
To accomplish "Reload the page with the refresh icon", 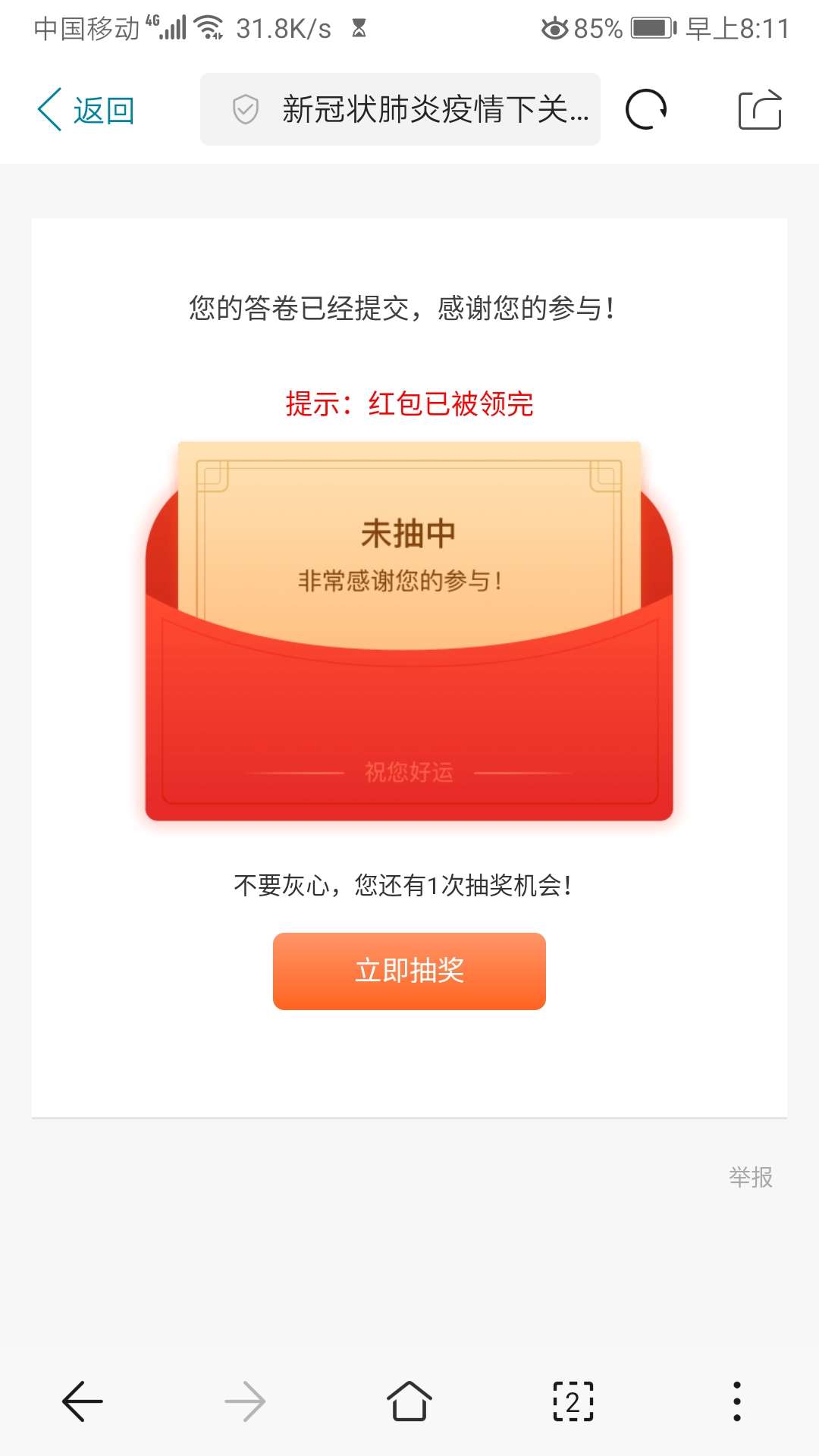I will coord(646,110).
